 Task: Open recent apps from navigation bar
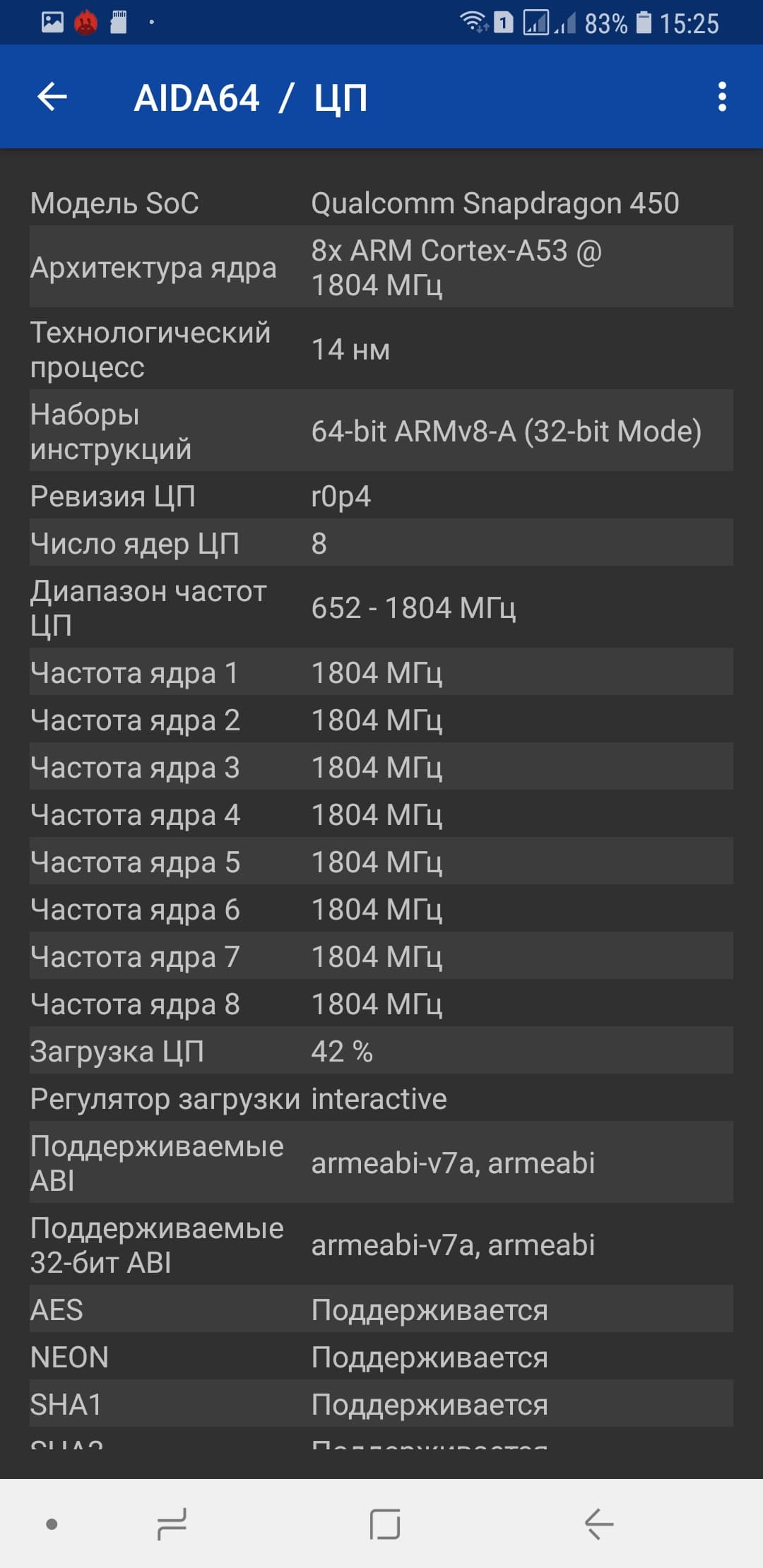coord(172,1524)
